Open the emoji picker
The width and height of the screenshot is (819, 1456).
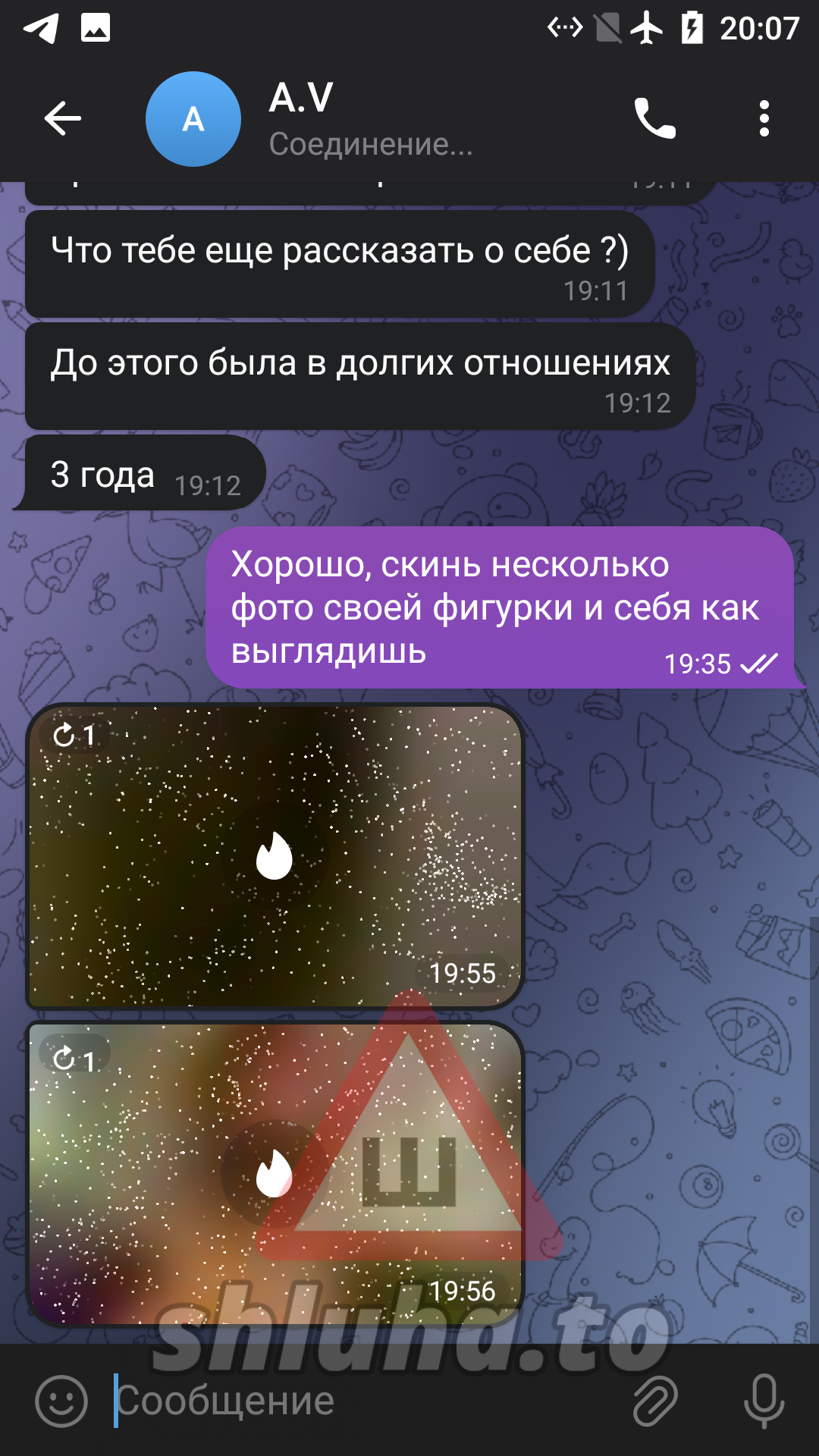click(x=61, y=1401)
